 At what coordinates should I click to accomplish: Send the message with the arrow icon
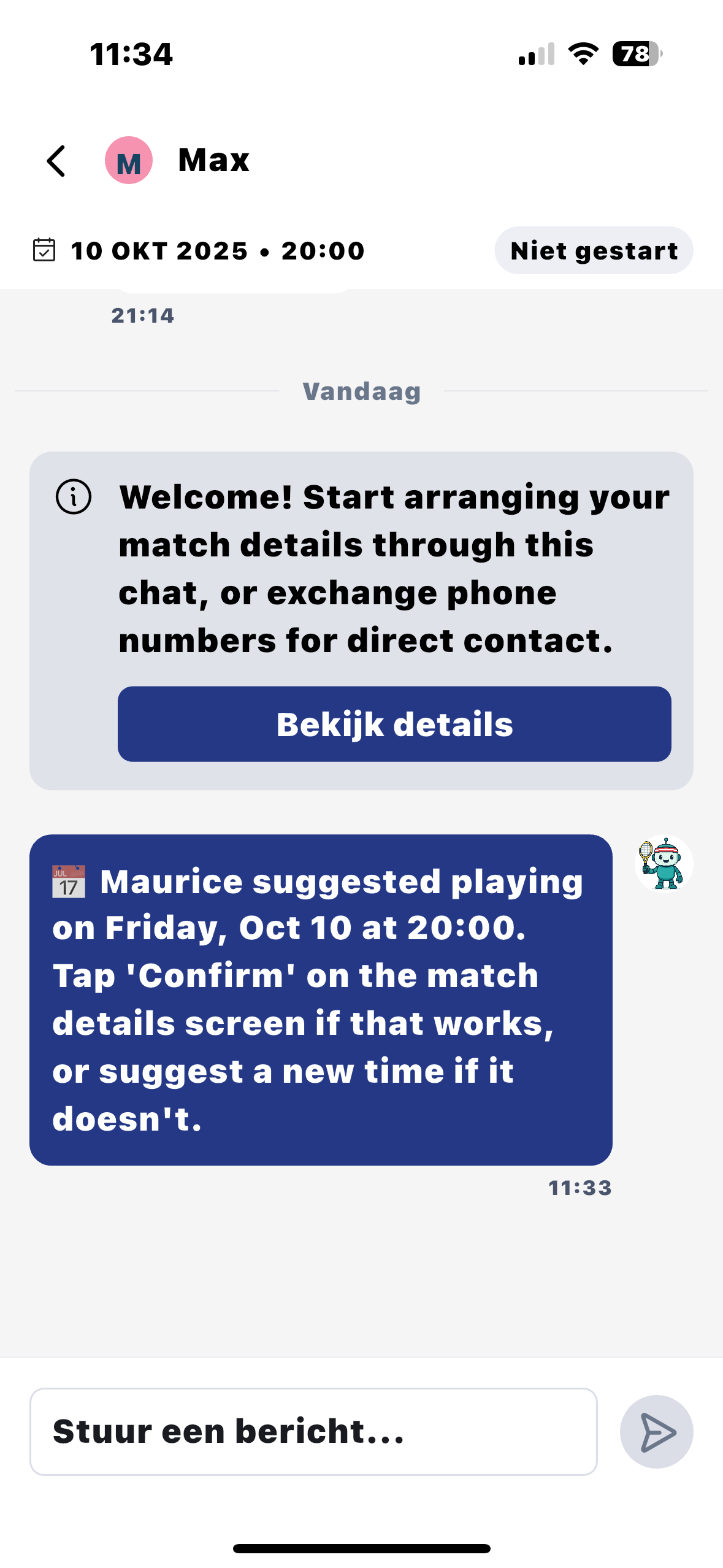(x=656, y=1432)
